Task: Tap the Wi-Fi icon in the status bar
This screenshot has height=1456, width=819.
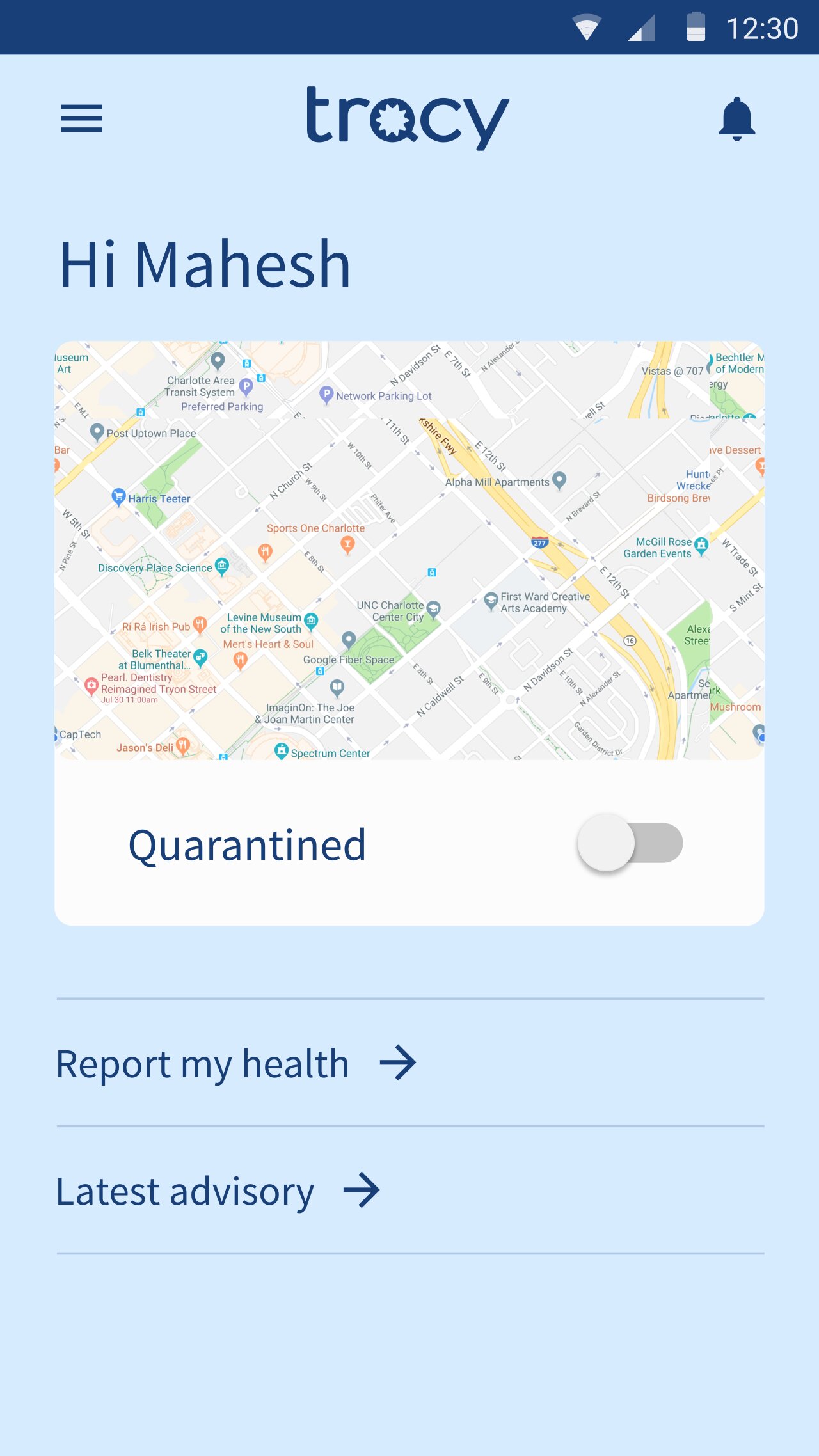Action: tap(587, 27)
